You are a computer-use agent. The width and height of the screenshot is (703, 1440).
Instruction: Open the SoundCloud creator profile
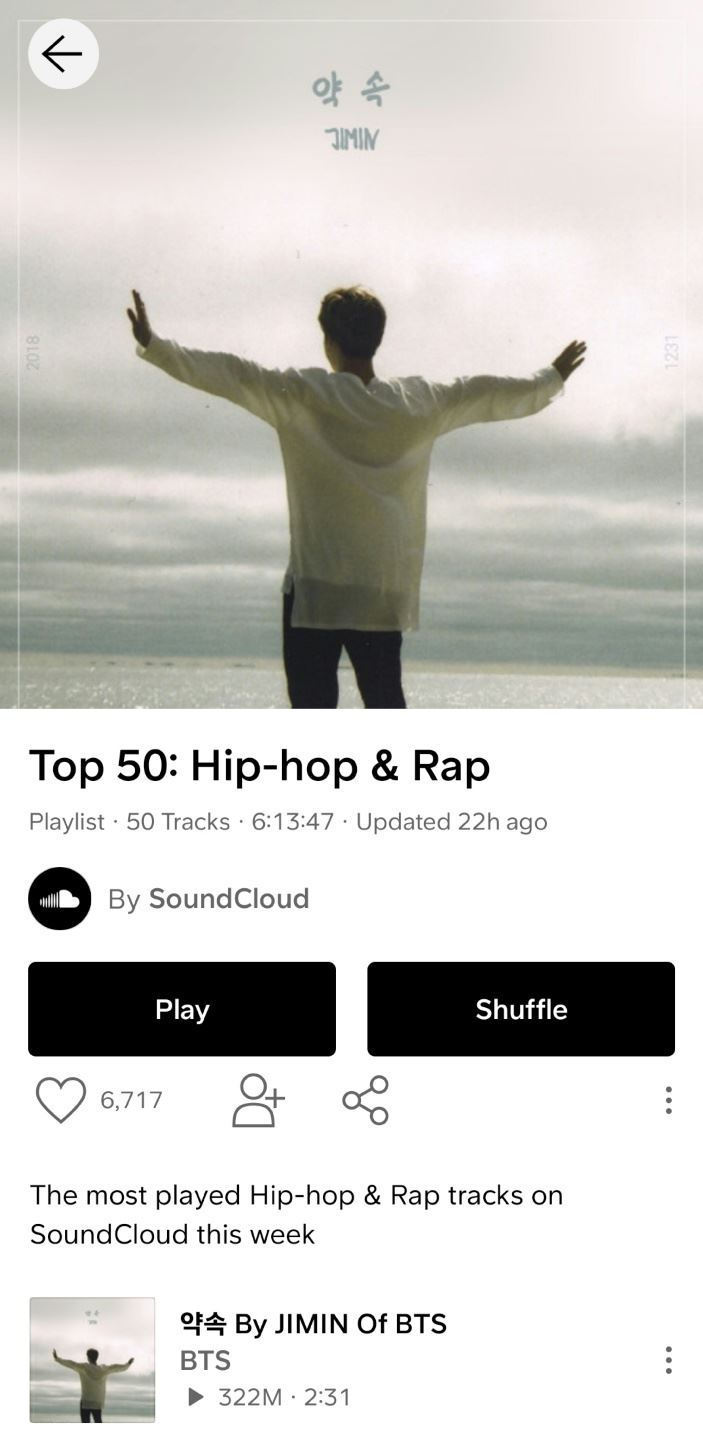(228, 899)
